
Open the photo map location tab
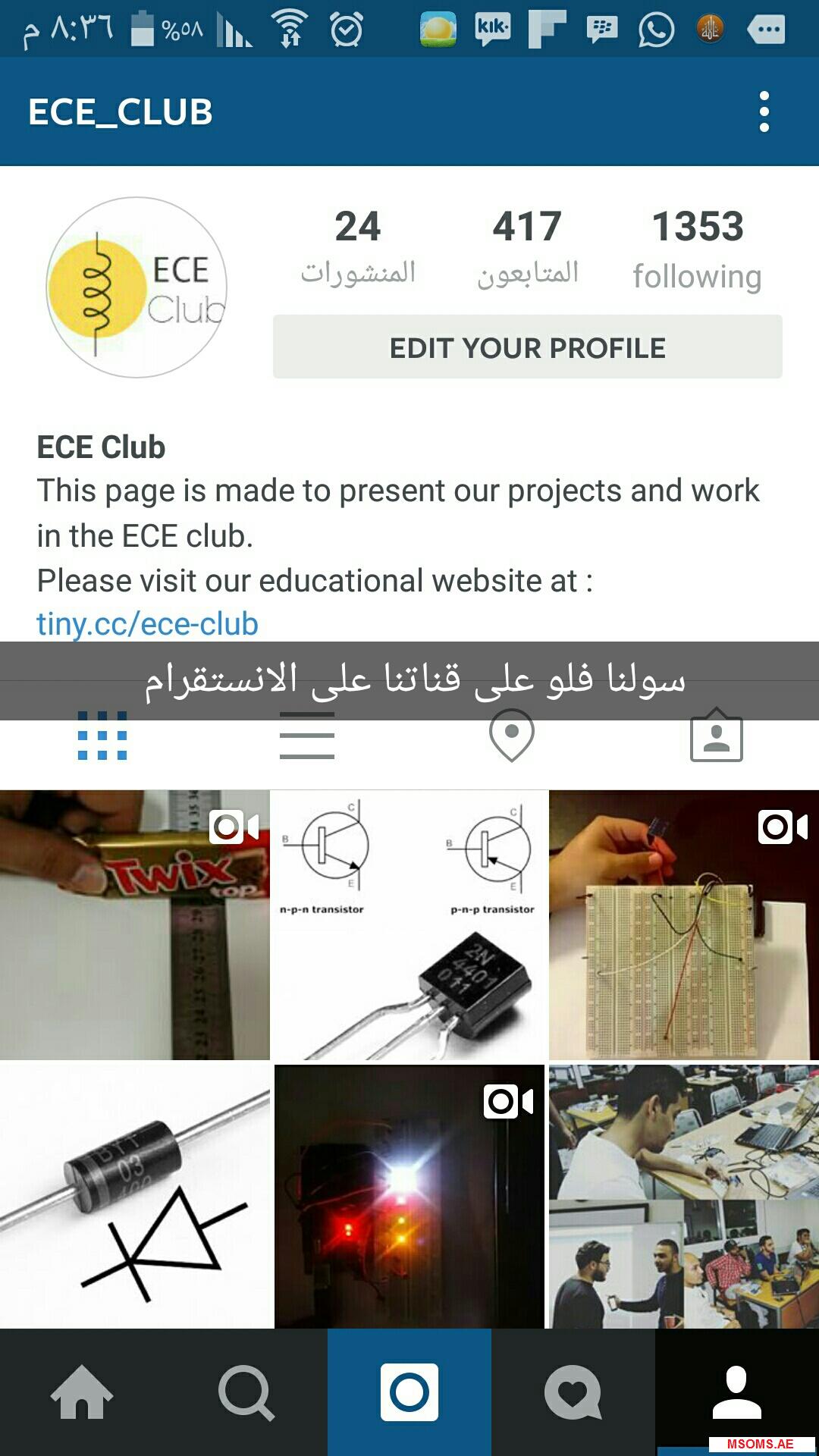[x=512, y=736]
